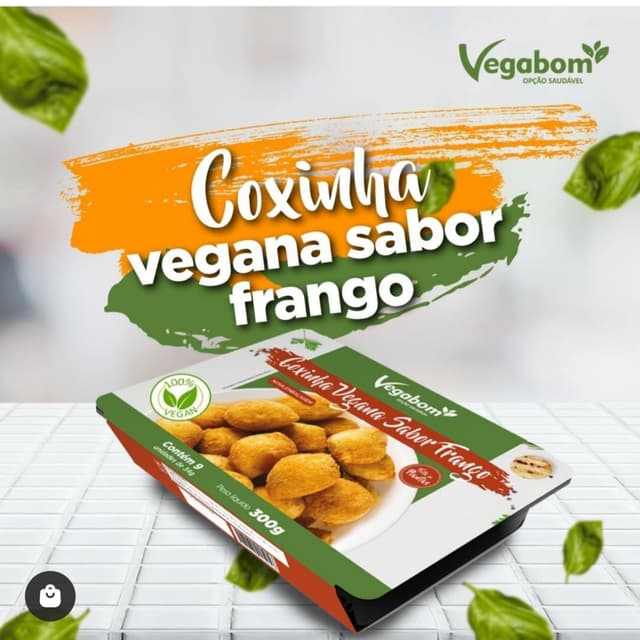Tap the shopping bag icon to view products
This screenshot has height=640, width=640.
50,595
